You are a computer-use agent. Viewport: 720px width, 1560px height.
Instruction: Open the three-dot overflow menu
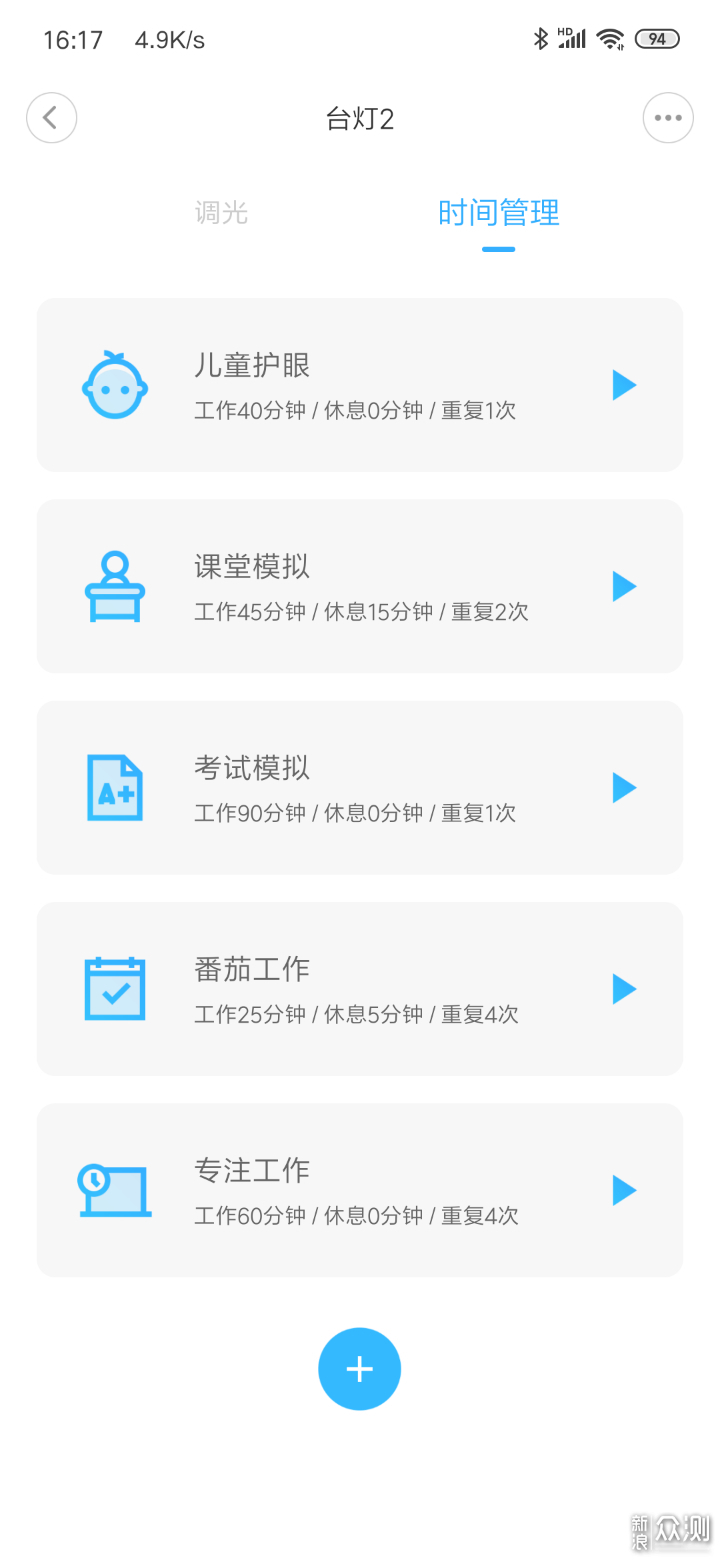coord(667,118)
